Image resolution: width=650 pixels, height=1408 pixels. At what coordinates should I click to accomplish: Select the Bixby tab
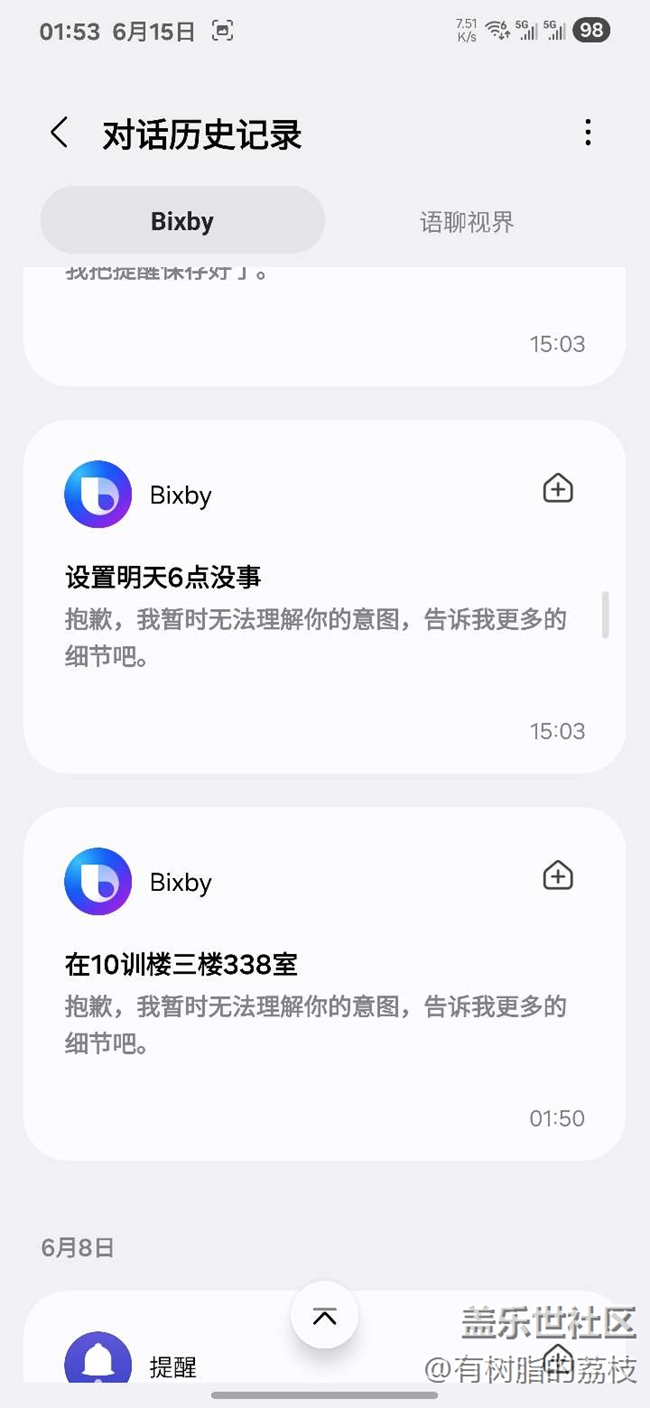click(x=182, y=220)
